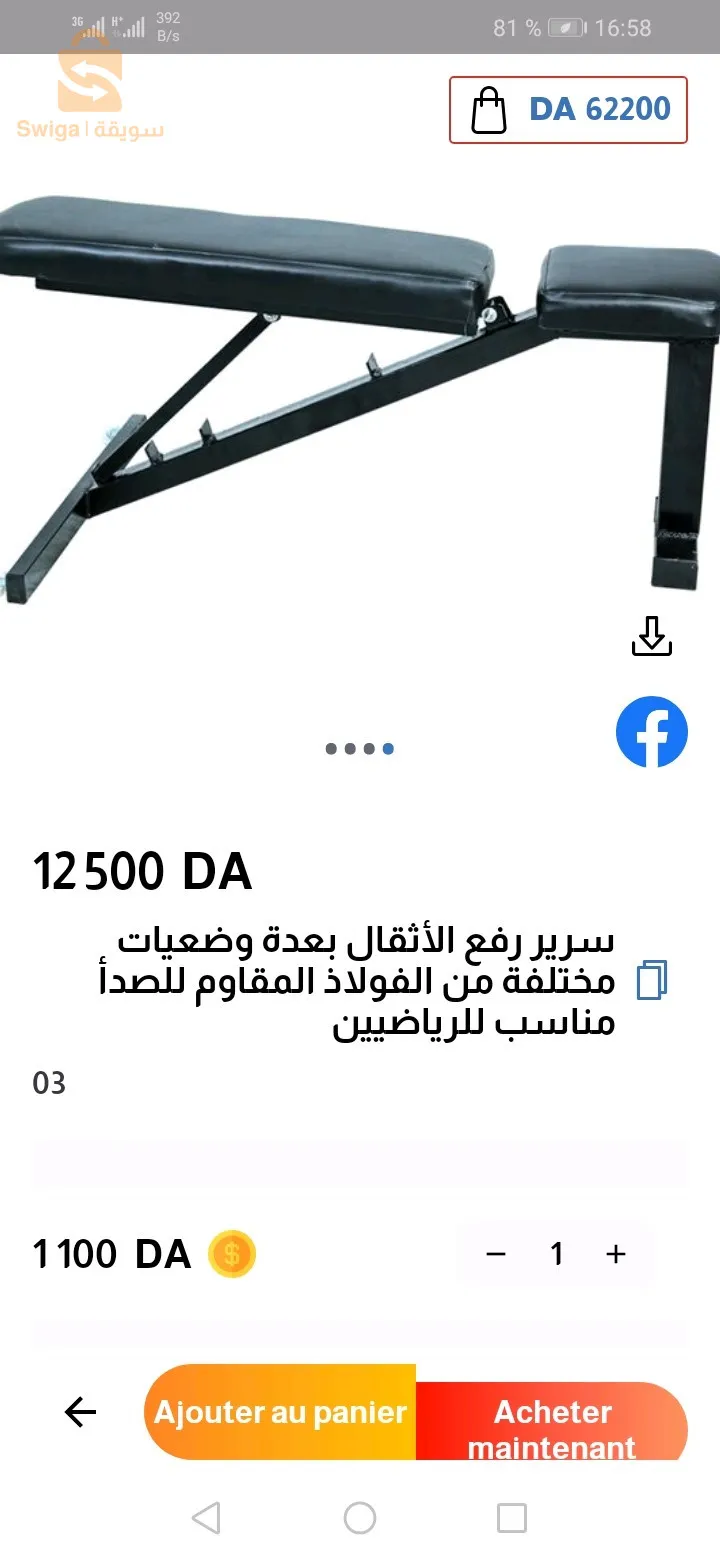Select Acheter maintenant

(x=552, y=1428)
